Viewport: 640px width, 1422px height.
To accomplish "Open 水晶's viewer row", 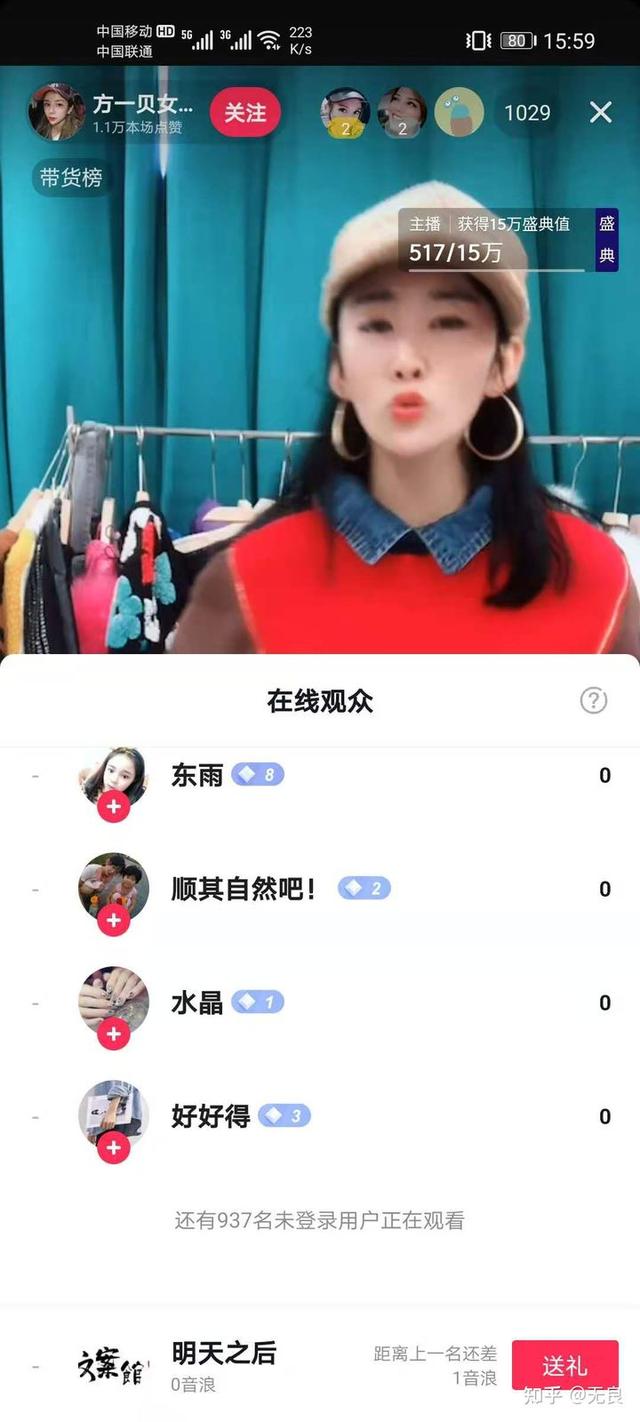I will pyautogui.click(x=320, y=1003).
